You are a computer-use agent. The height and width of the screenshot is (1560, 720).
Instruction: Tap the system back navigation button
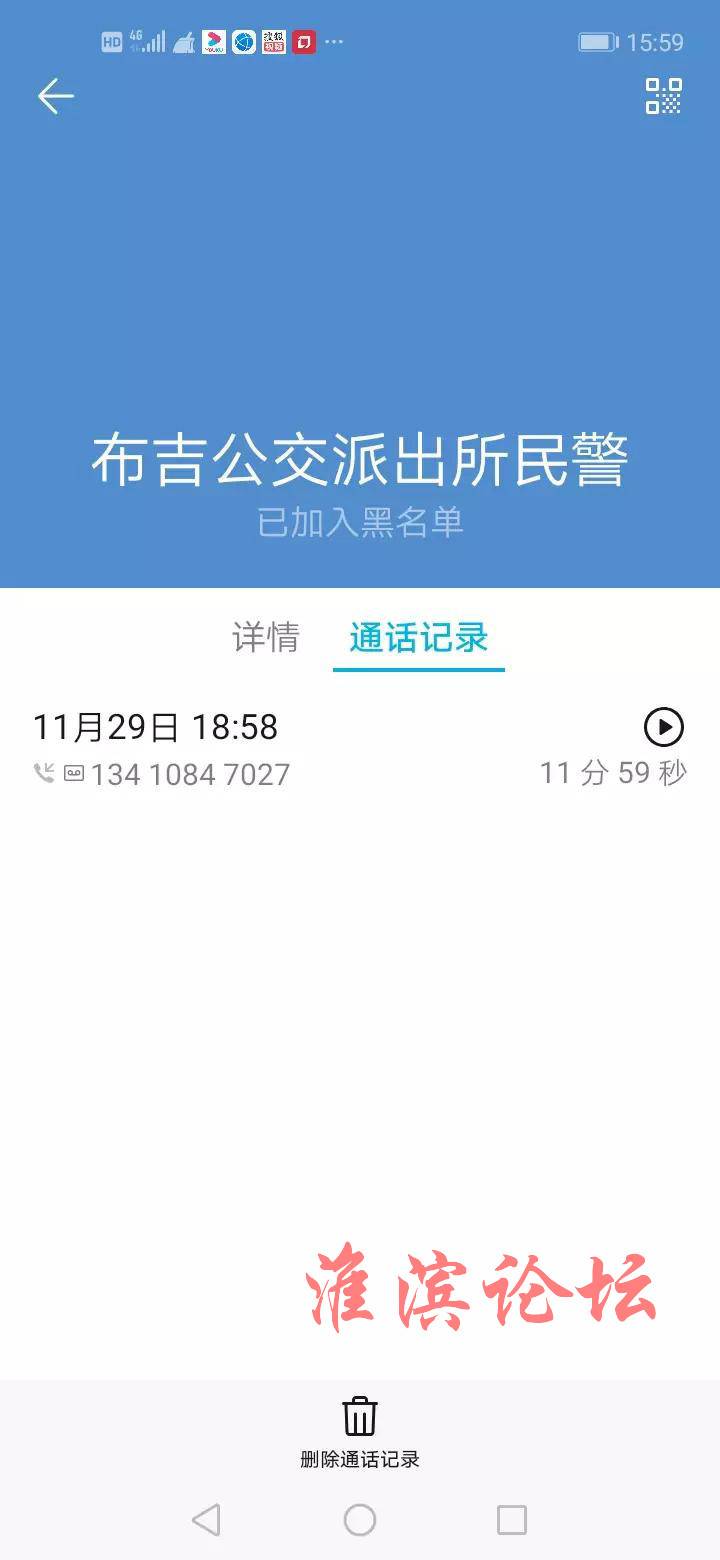coord(206,1520)
